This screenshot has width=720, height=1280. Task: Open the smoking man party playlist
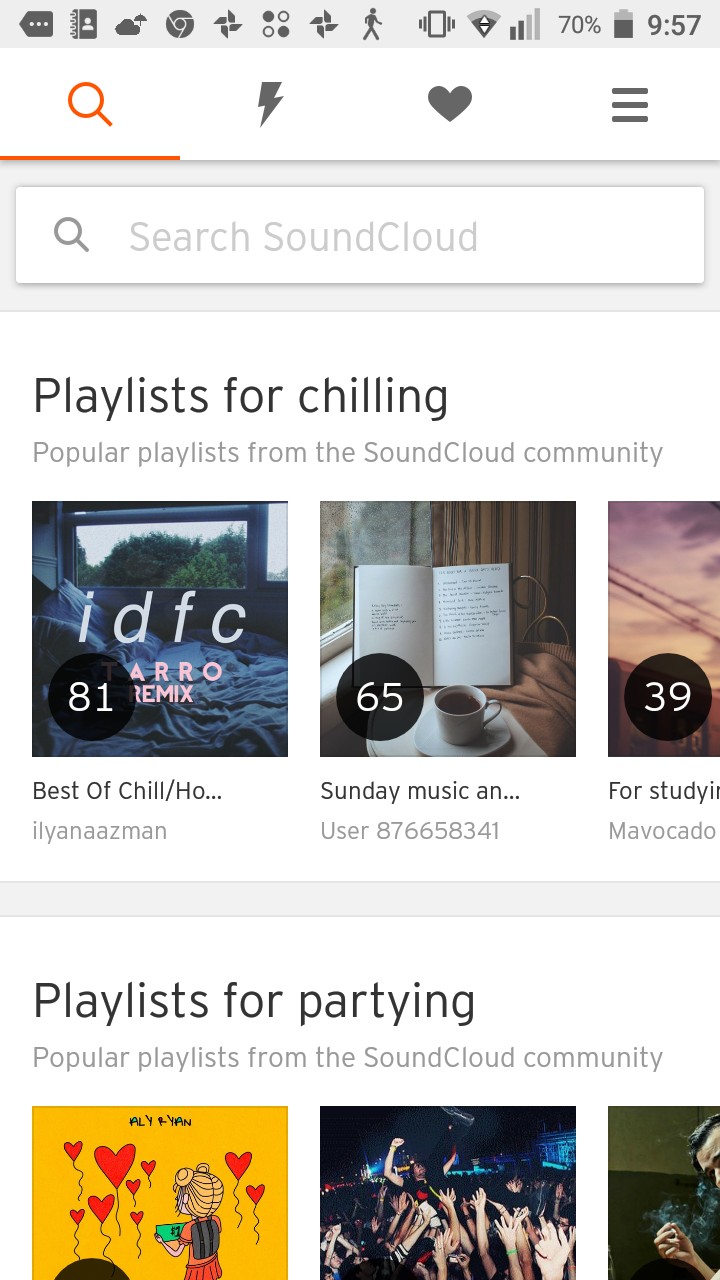(x=664, y=1192)
